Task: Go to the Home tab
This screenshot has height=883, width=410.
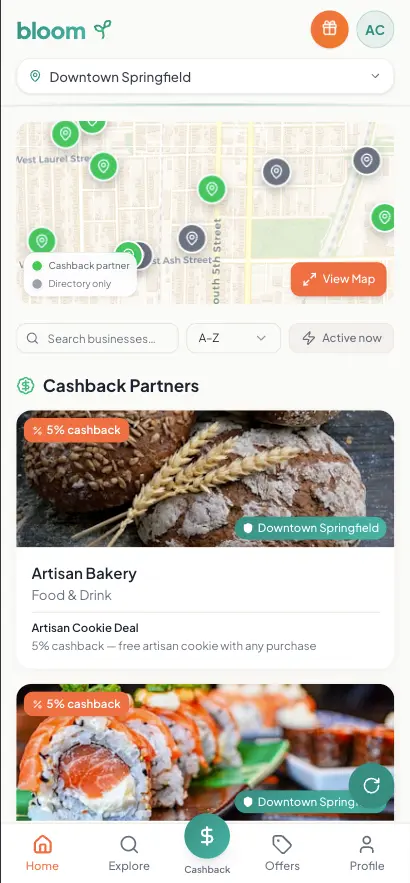Action: coord(42,853)
